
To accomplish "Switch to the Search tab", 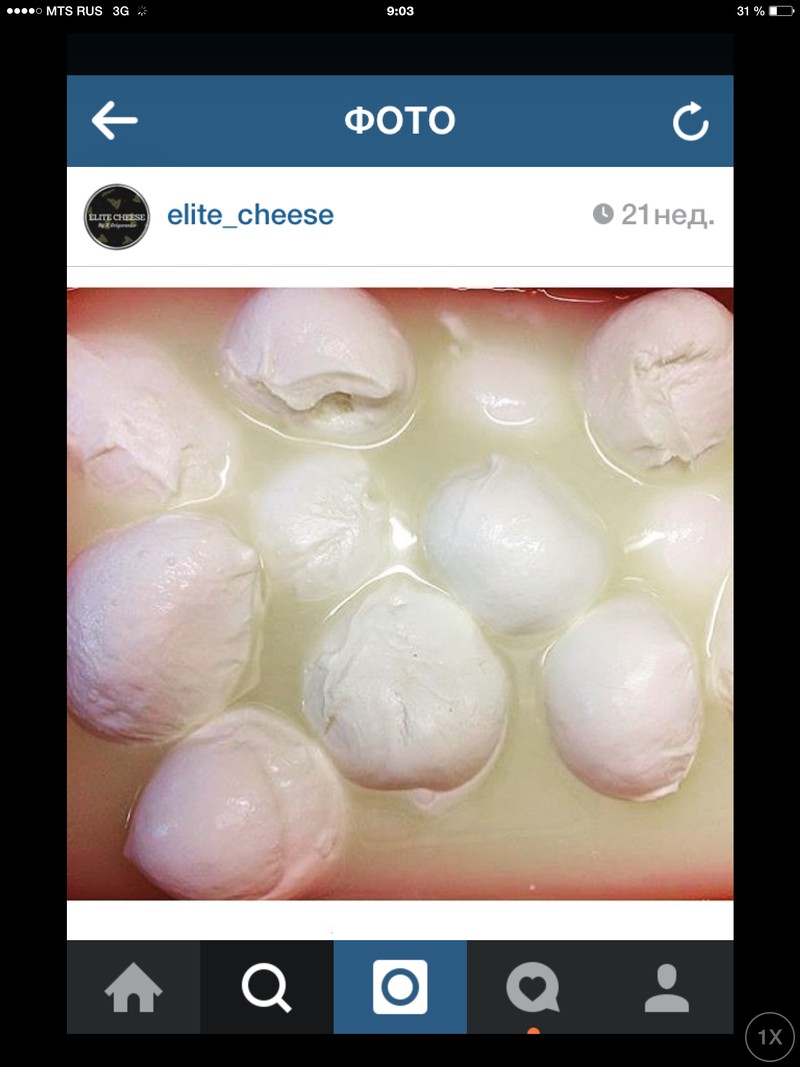I will click(x=267, y=987).
